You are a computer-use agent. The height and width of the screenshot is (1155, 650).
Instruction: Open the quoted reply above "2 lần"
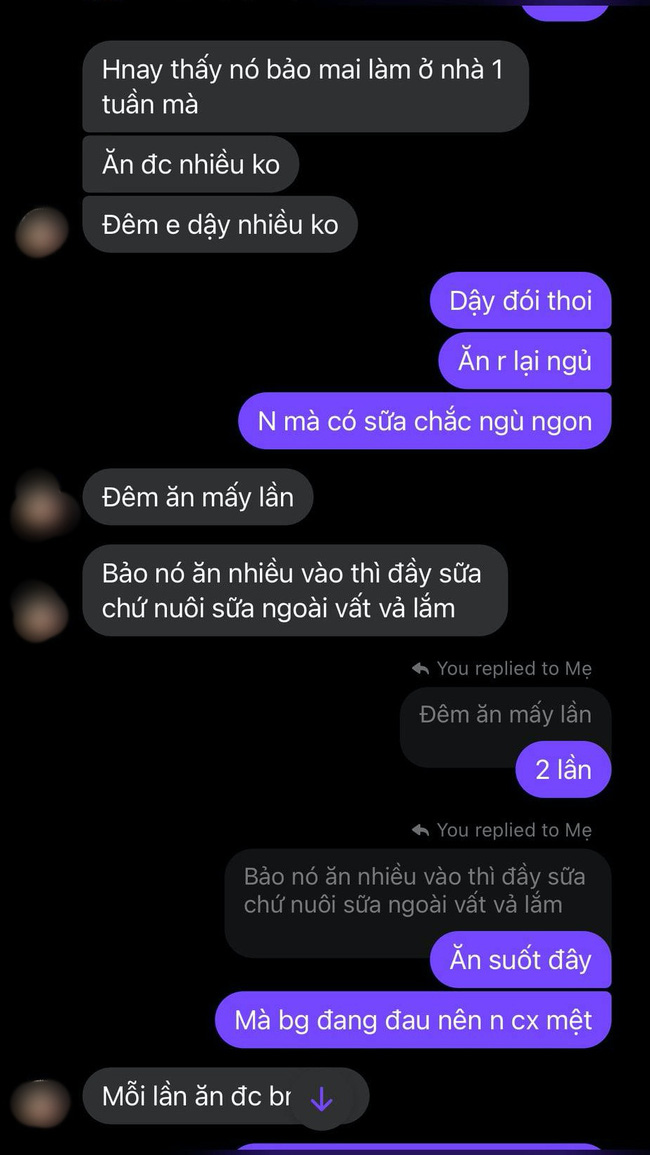[x=505, y=714]
